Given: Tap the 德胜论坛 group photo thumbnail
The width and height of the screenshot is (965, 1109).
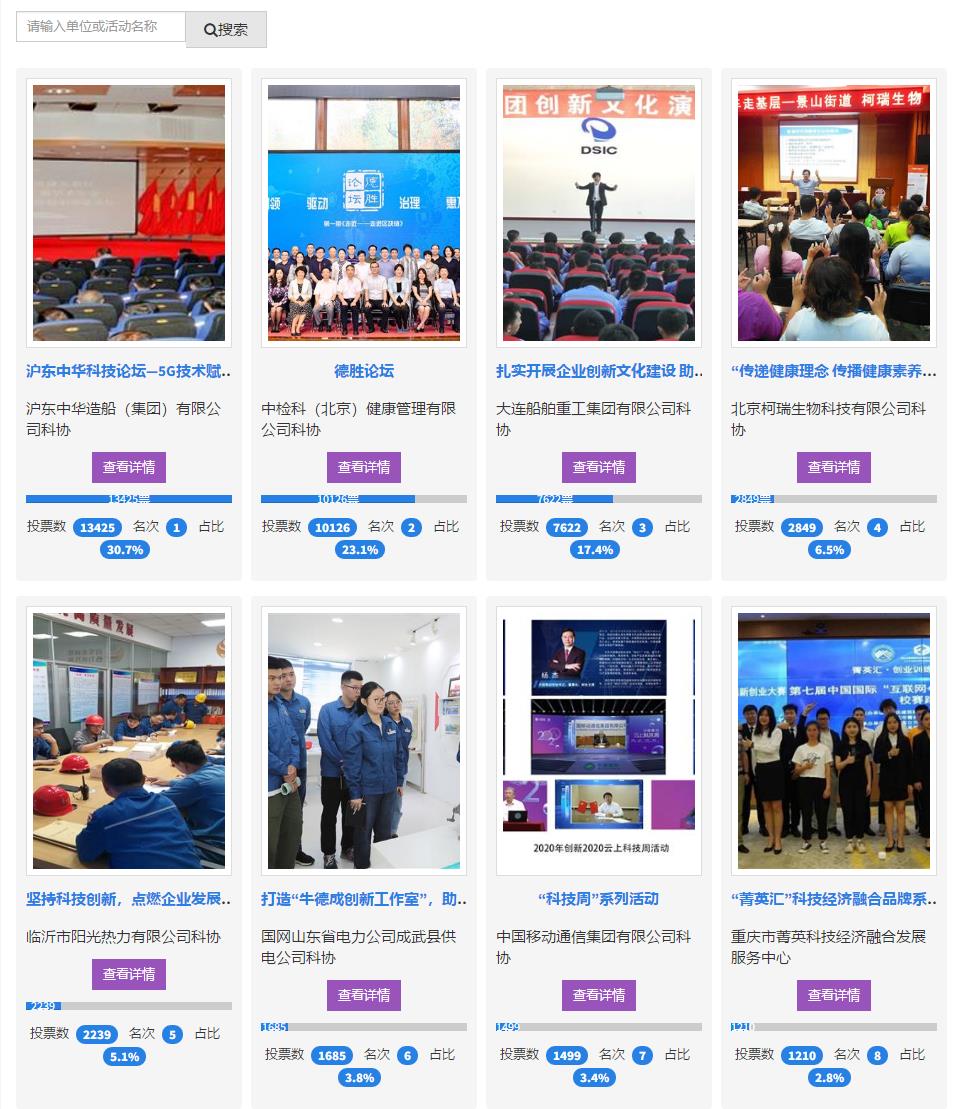Looking at the screenshot, I should (x=364, y=213).
